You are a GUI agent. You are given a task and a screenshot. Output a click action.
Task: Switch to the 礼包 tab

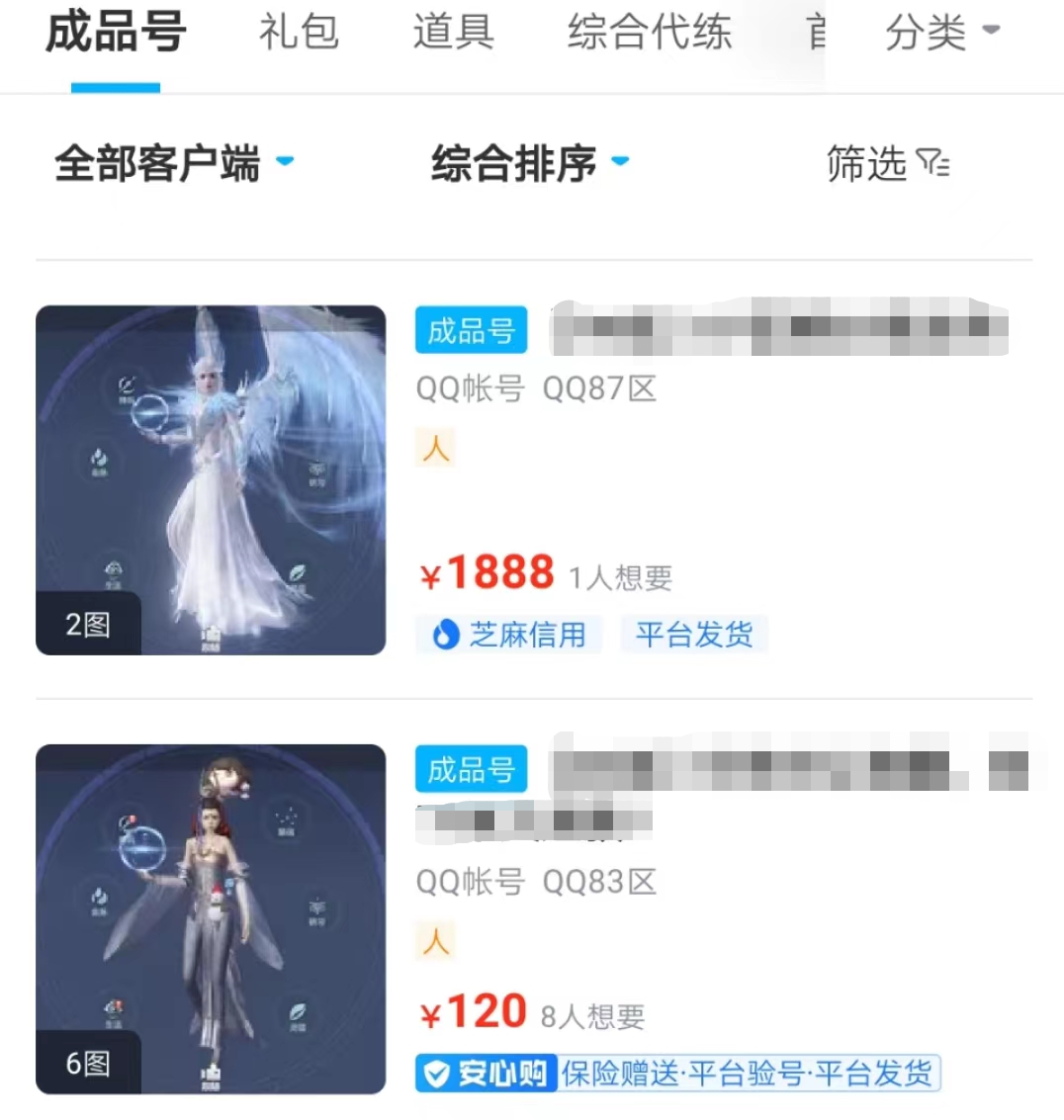pyautogui.click(x=299, y=33)
